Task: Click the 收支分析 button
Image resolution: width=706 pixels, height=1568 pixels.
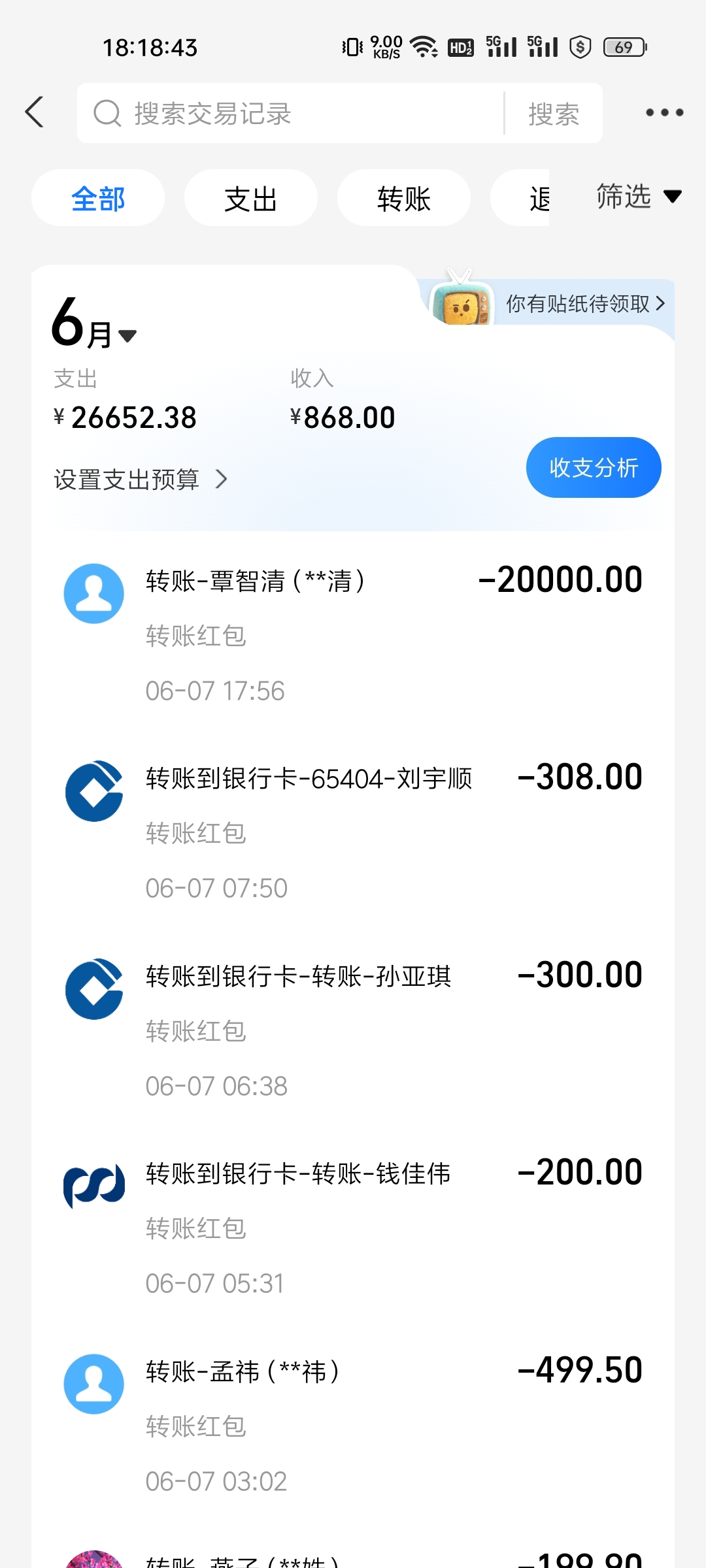Action: 593,467
